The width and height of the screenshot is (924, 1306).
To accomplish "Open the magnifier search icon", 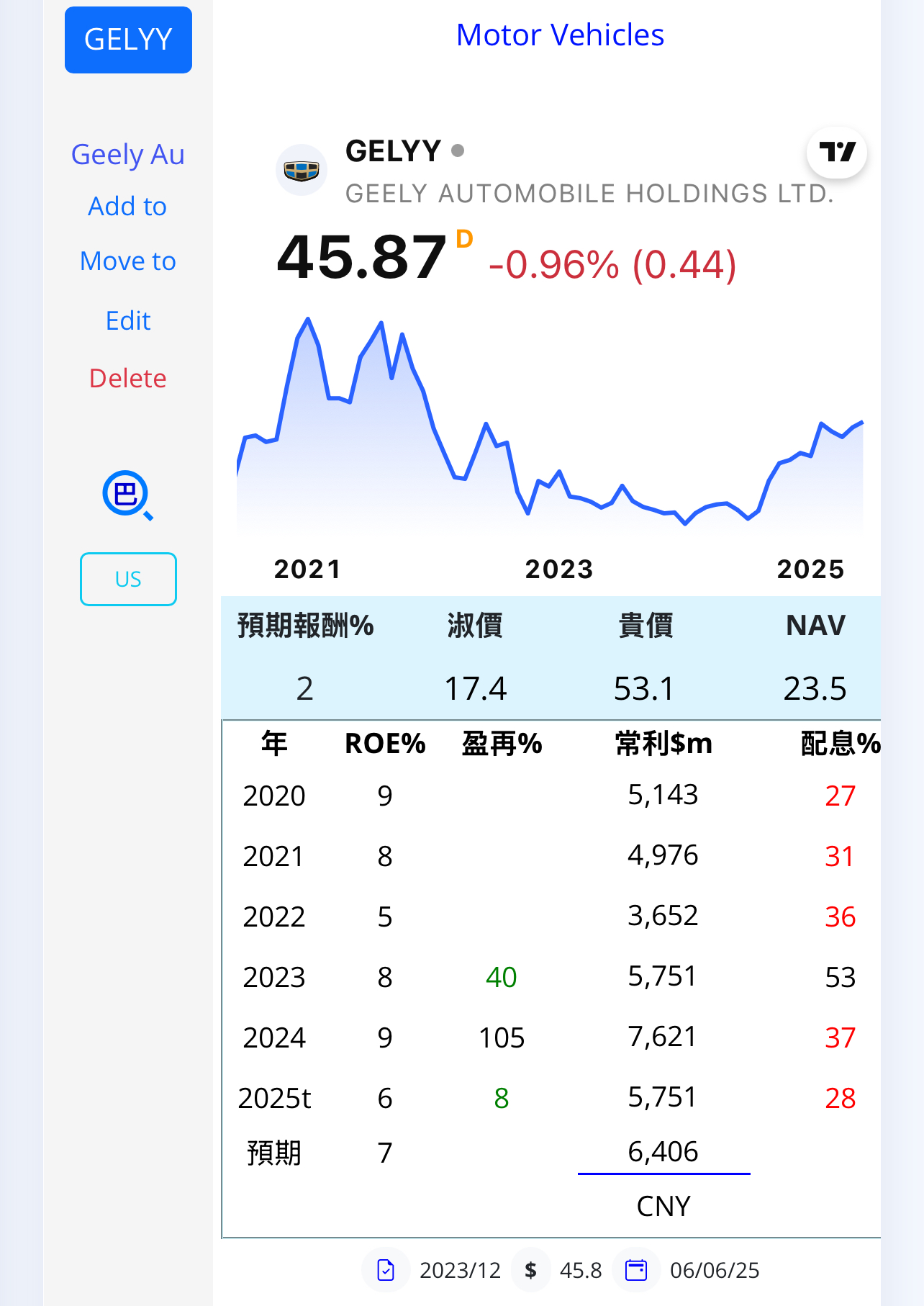I will [x=127, y=495].
